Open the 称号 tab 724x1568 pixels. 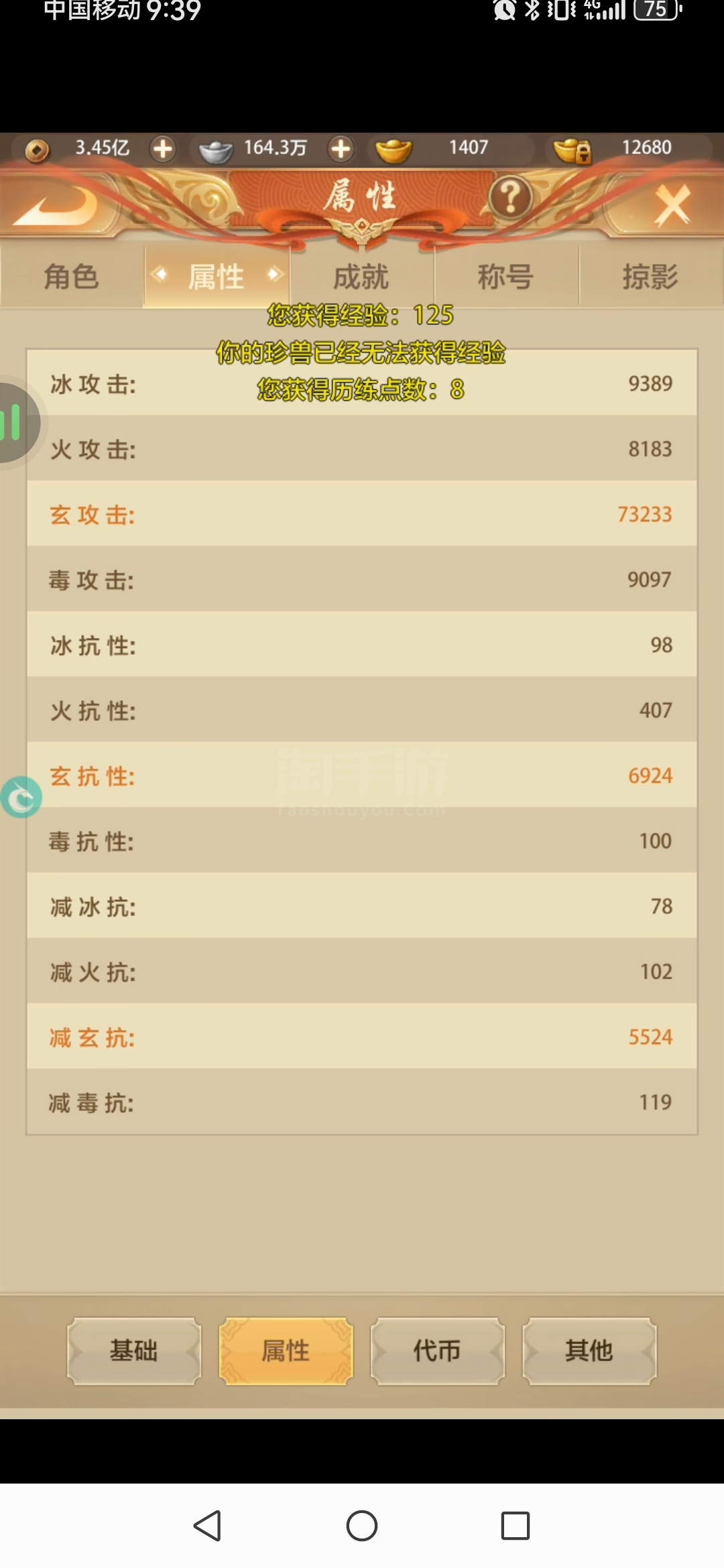505,277
